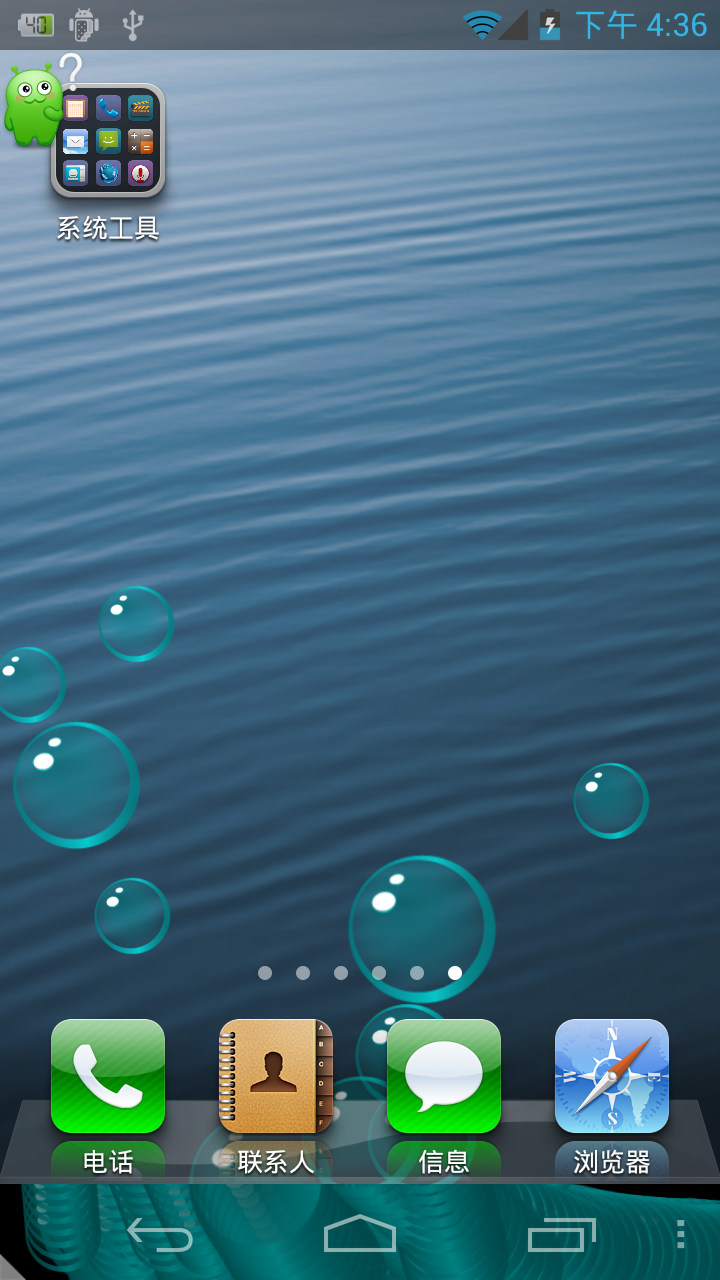The height and width of the screenshot is (1280, 720).
Task: Open the 联系人 contacts app
Action: click(x=276, y=1076)
